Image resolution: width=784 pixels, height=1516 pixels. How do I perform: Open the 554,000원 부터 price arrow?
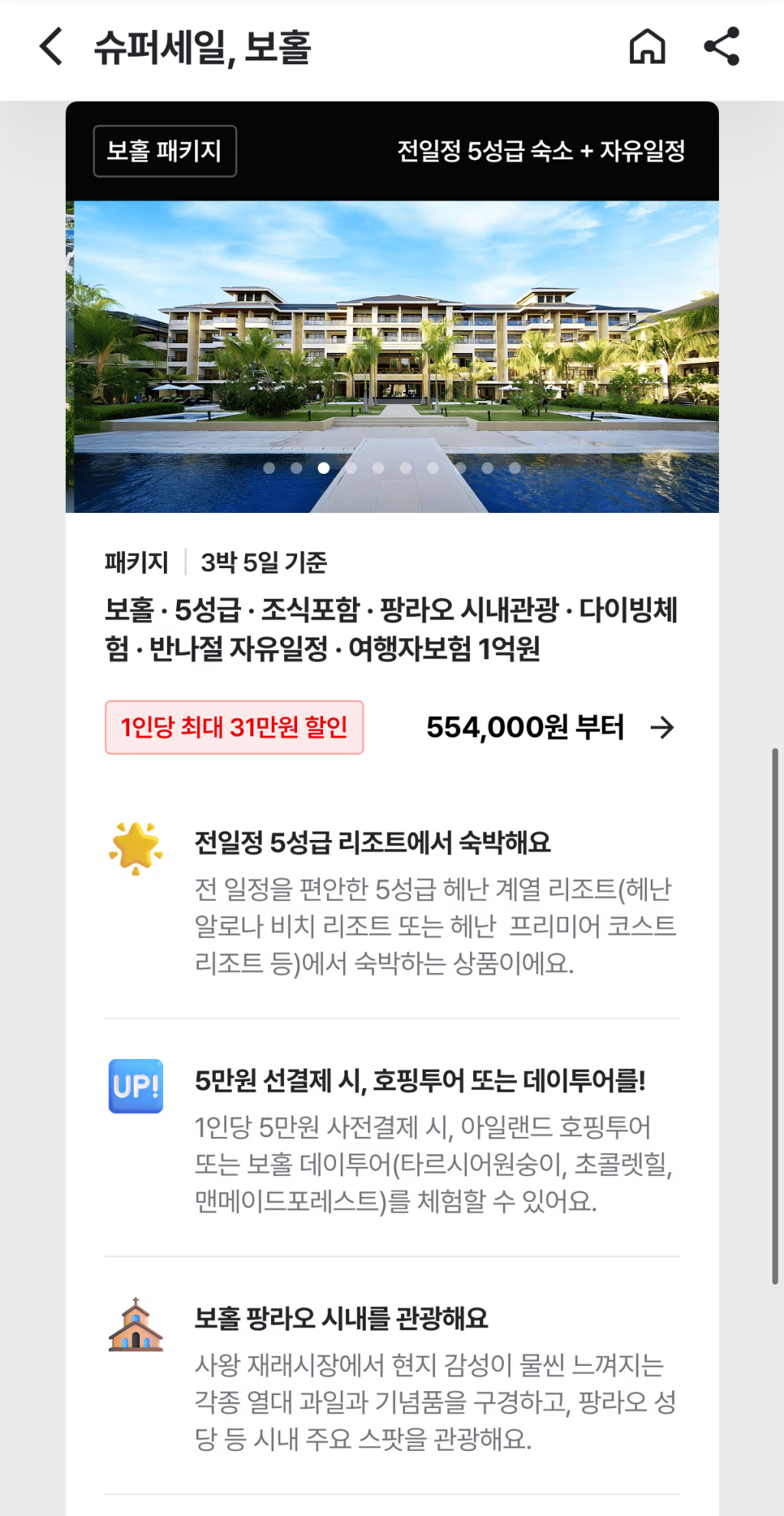click(x=661, y=727)
